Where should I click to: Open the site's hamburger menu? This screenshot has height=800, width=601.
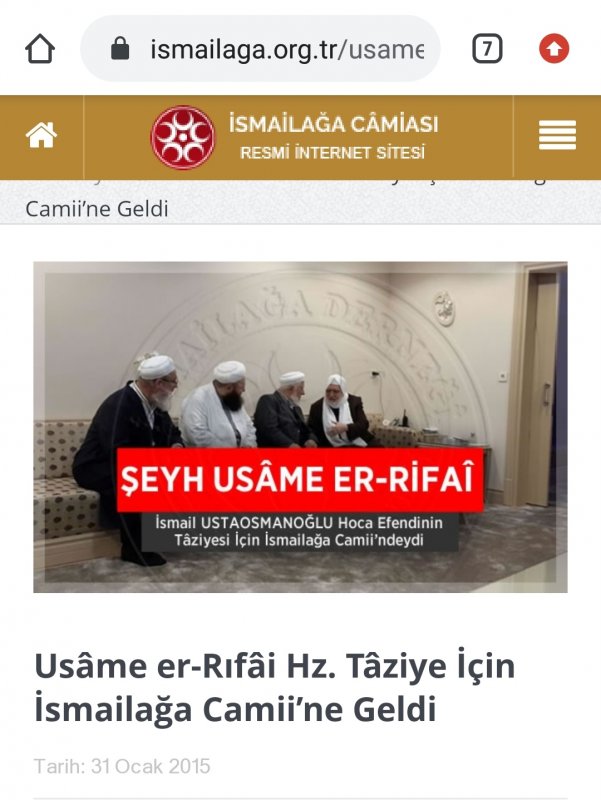[557, 137]
